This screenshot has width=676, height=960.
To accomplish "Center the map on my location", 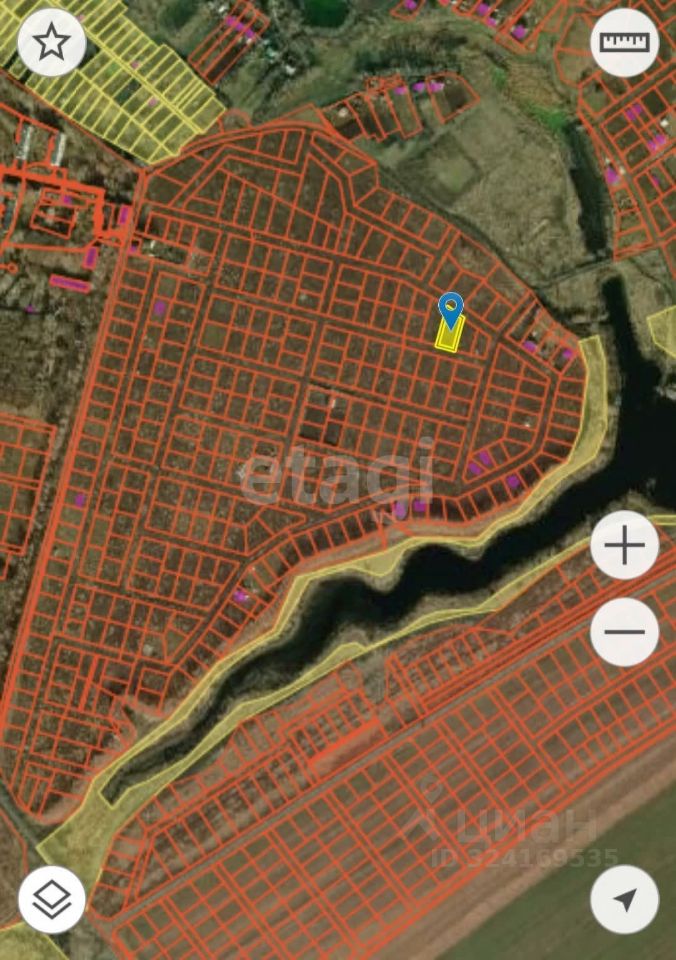I will [x=624, y=899].
